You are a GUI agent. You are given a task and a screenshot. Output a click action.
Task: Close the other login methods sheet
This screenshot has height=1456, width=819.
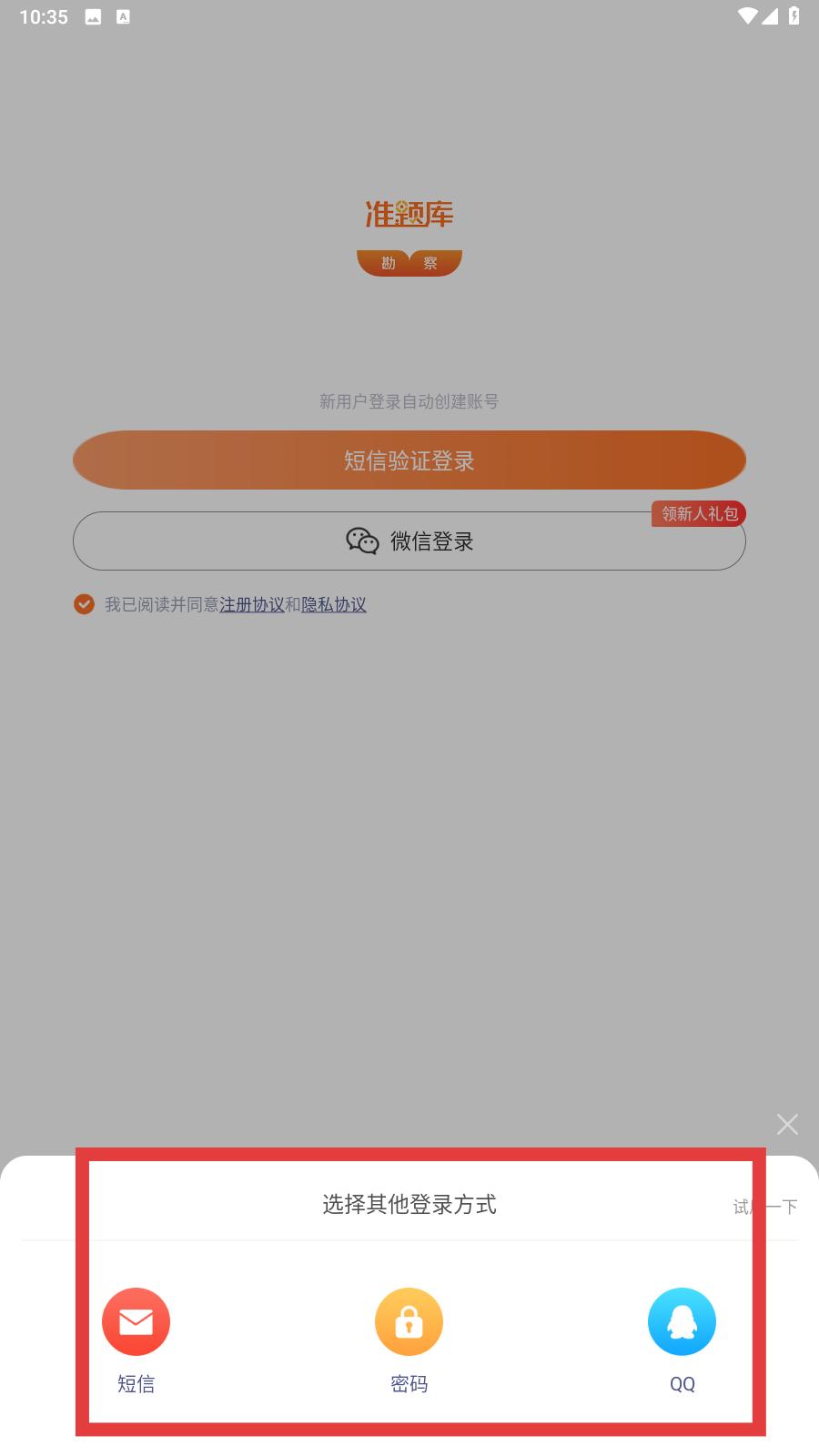(x=787, y=1125)
